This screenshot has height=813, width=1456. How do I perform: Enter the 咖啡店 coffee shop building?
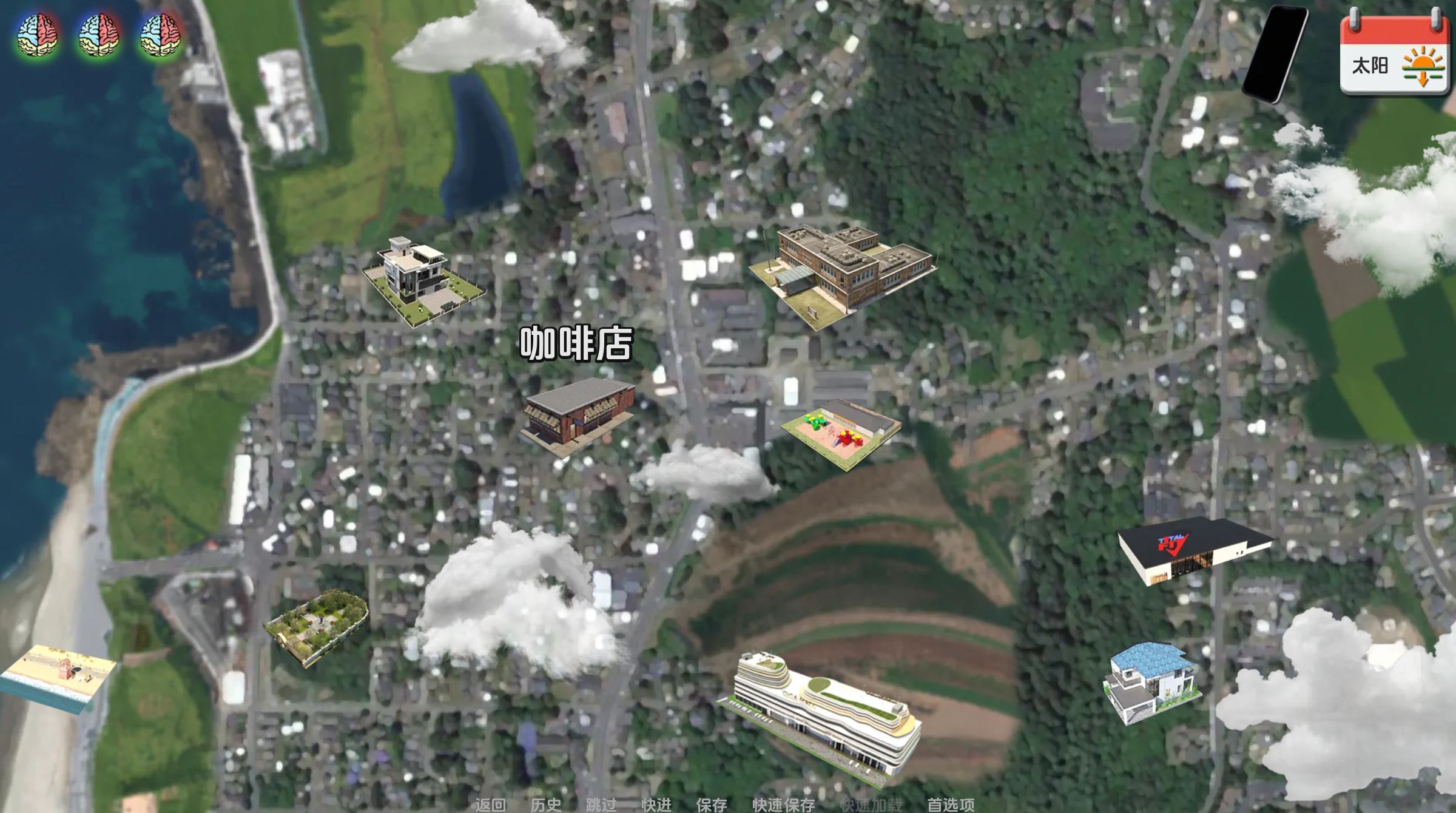(578, 416)
